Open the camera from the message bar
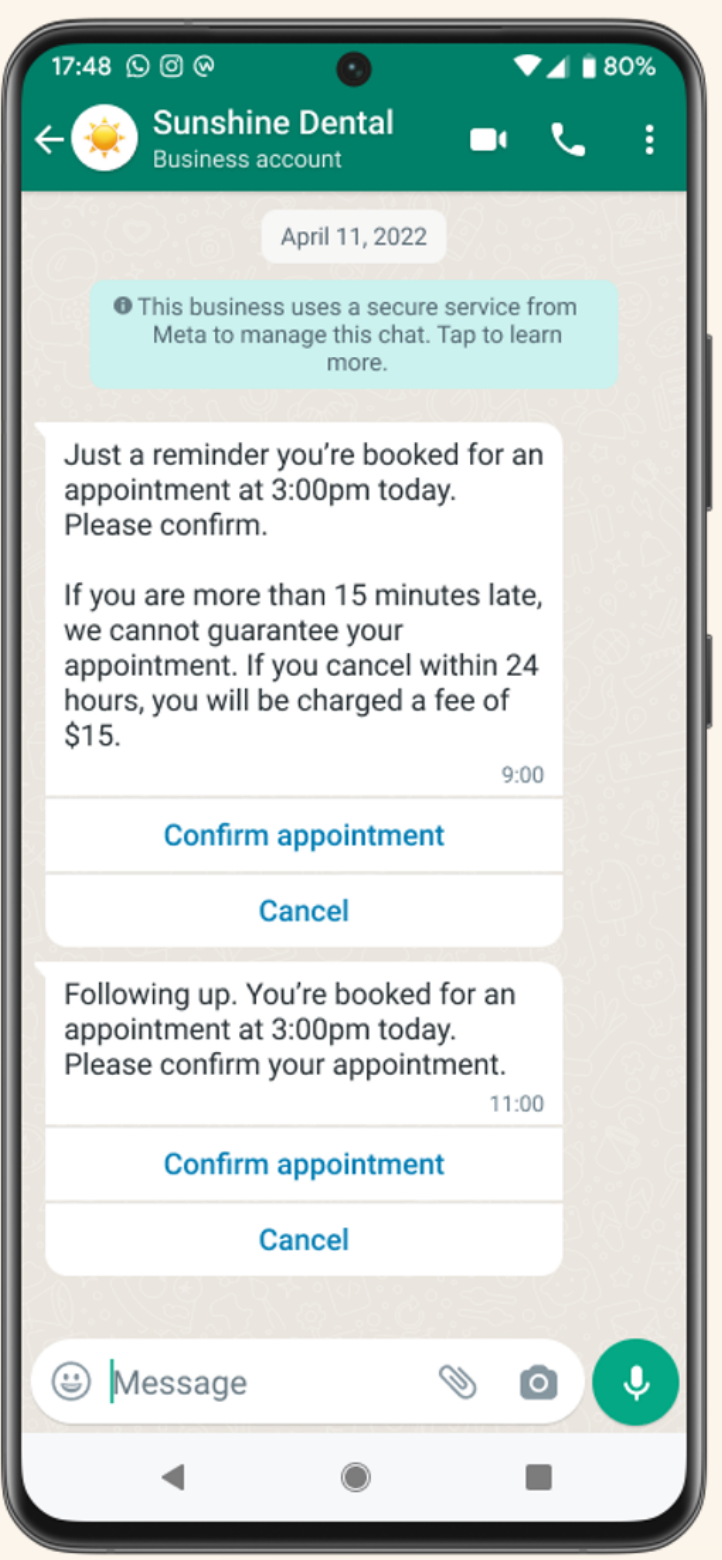 [538, 1383]
